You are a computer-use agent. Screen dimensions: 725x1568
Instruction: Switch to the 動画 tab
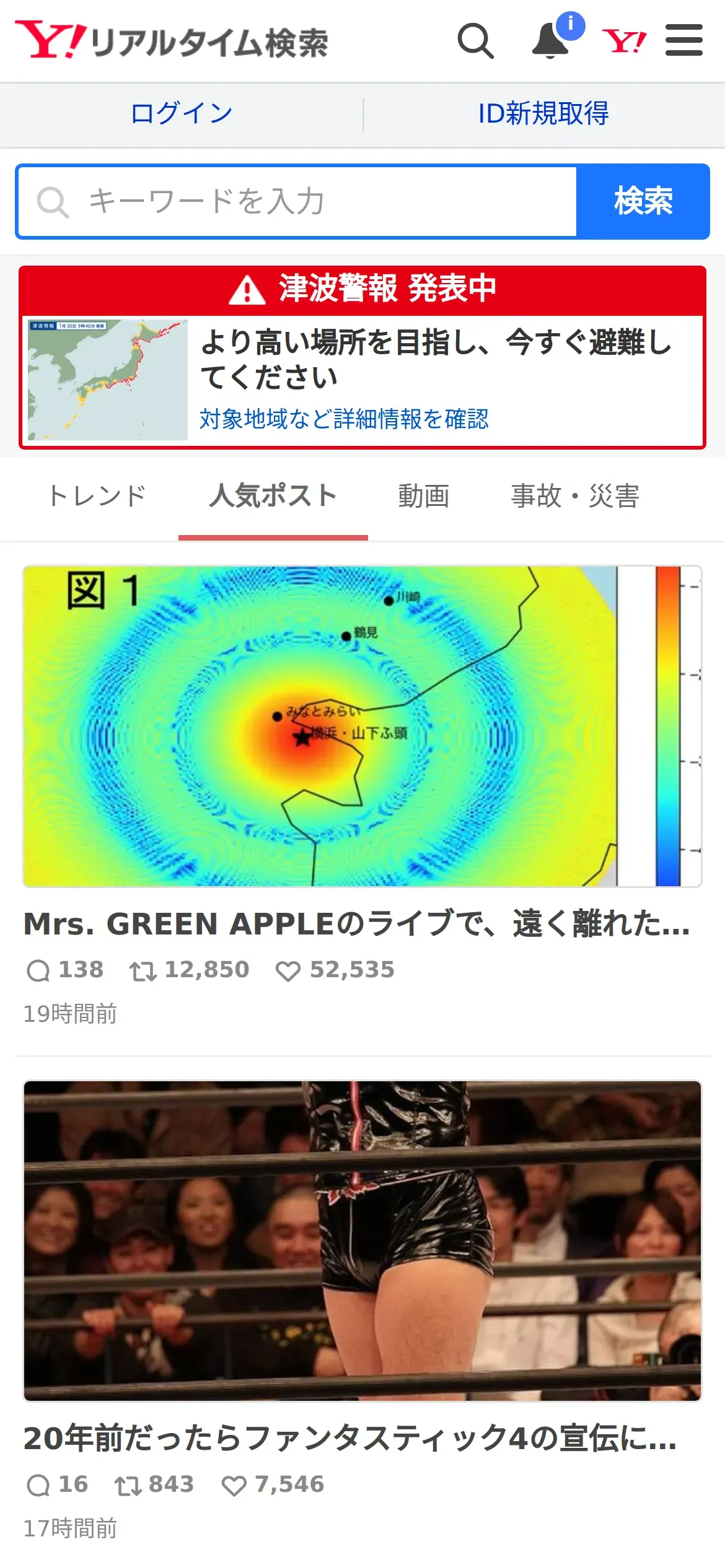(424, 496)
